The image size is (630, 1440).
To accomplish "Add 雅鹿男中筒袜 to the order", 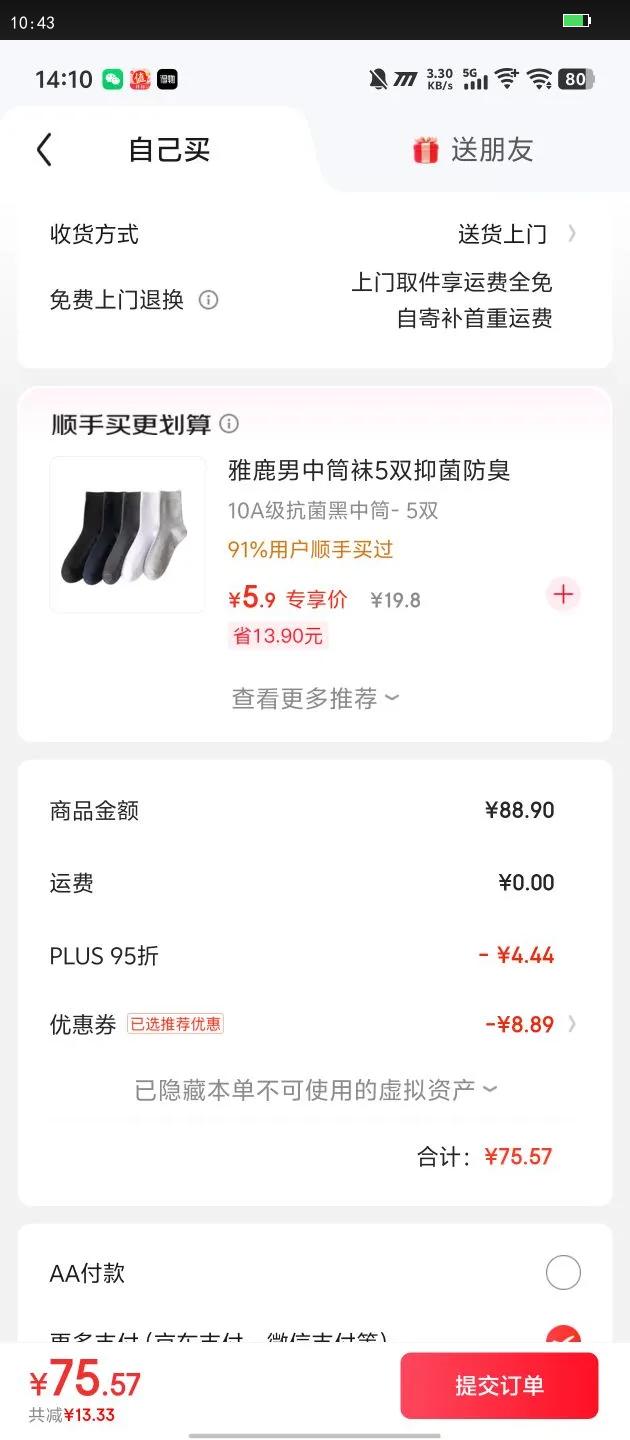I will 563,595.
